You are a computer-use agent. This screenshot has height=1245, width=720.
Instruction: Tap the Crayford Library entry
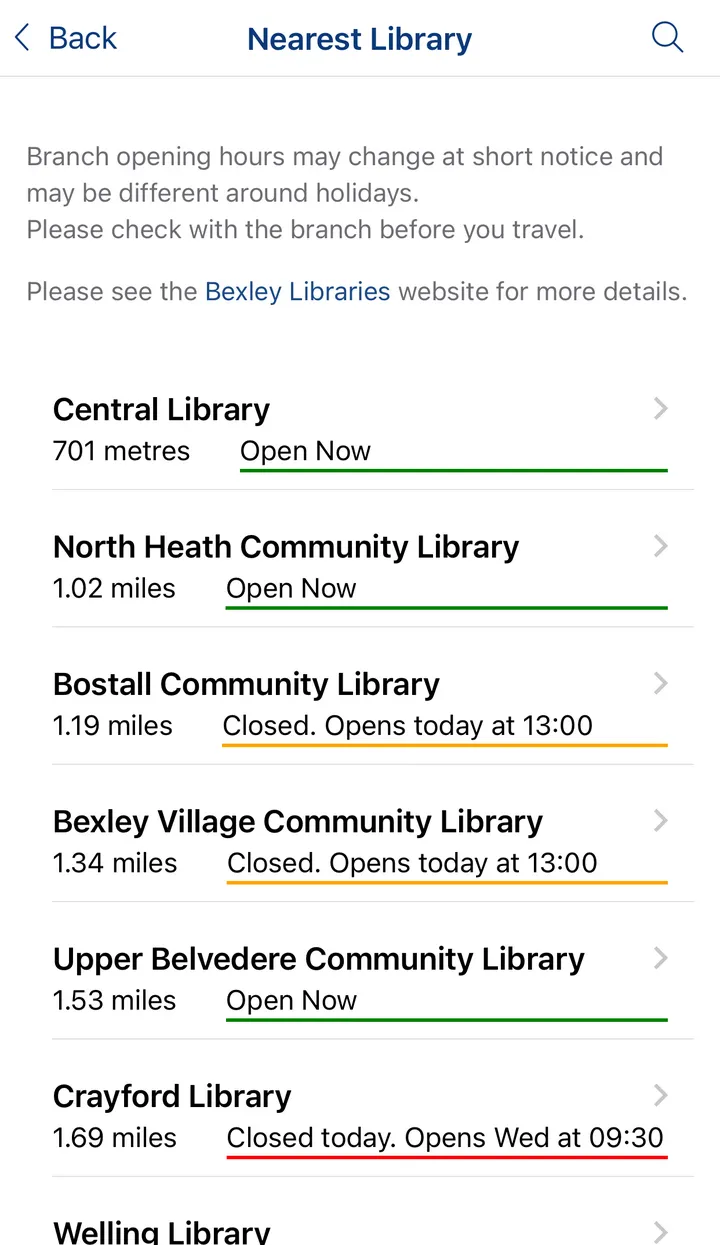pyautogui.click(x=360, y=1115)
